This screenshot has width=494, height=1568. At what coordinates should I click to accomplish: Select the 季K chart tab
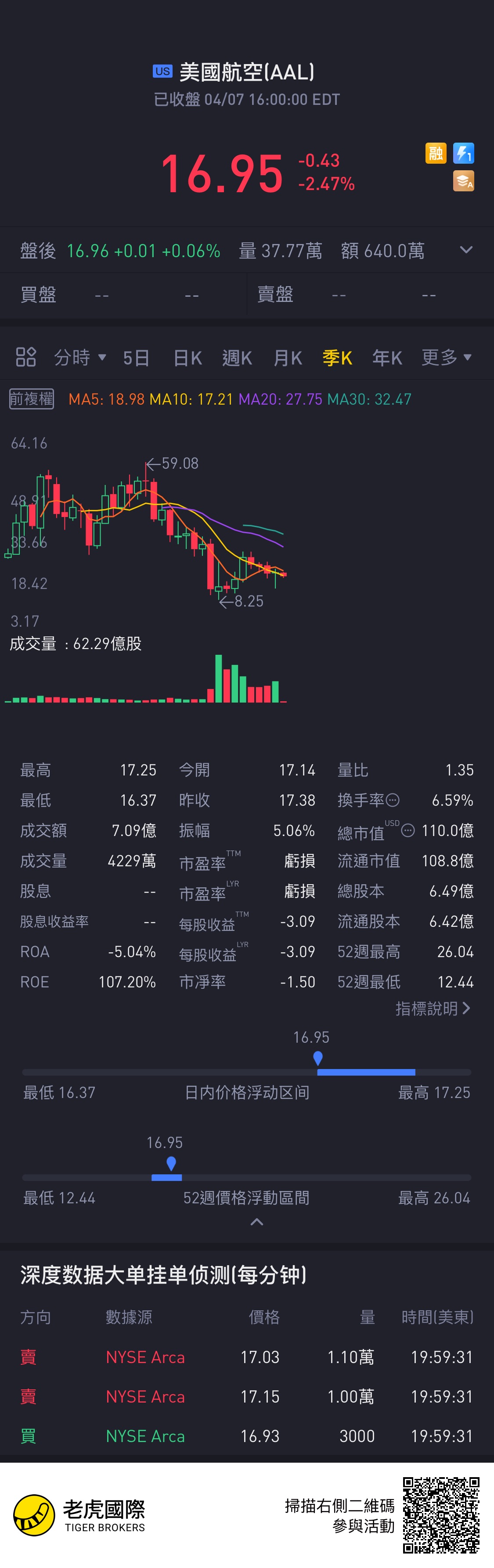point(337,358)
